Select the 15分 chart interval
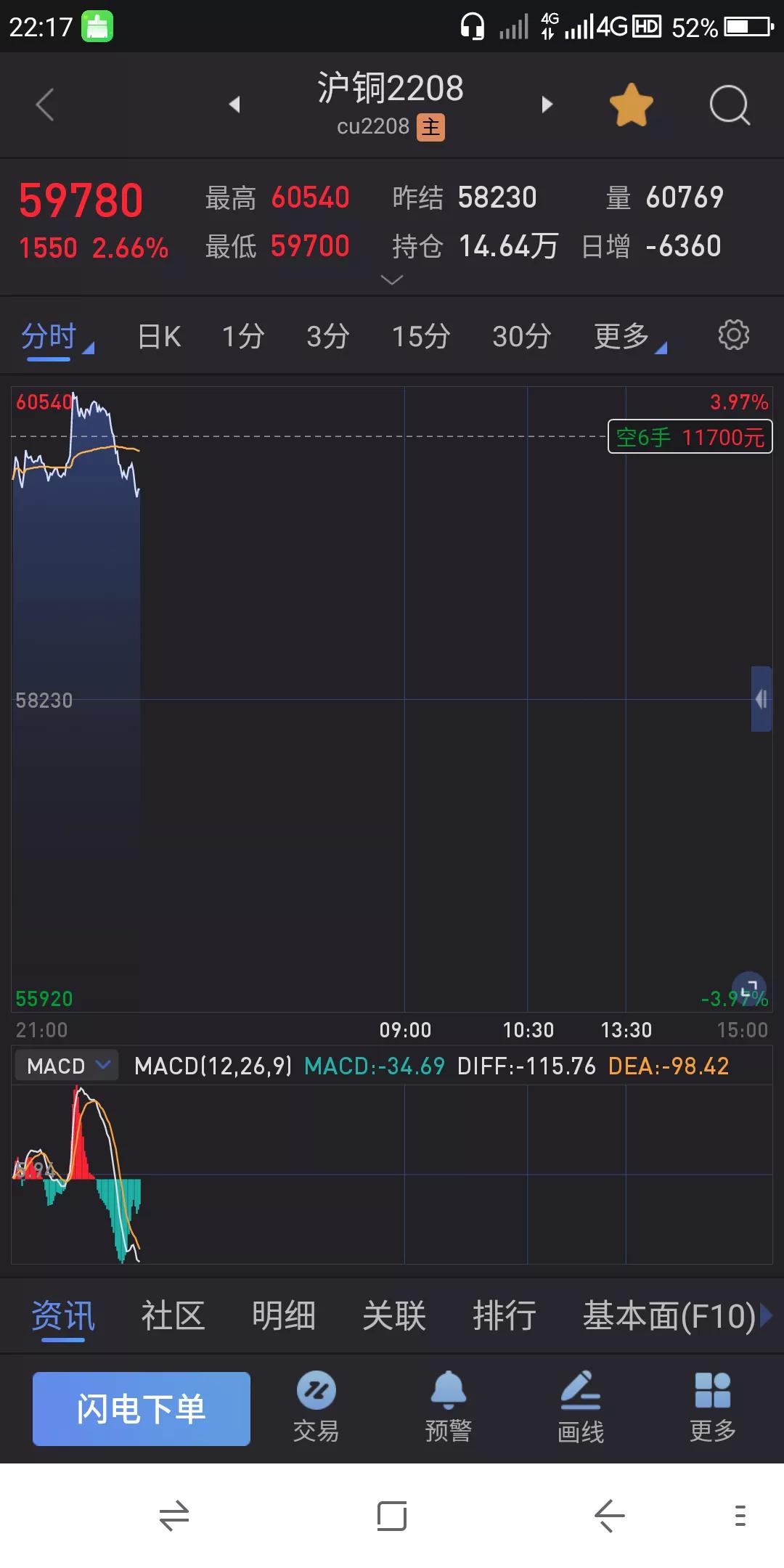Image resolution: width=784 pixels, height=1568 pixels. coord(421,337)
